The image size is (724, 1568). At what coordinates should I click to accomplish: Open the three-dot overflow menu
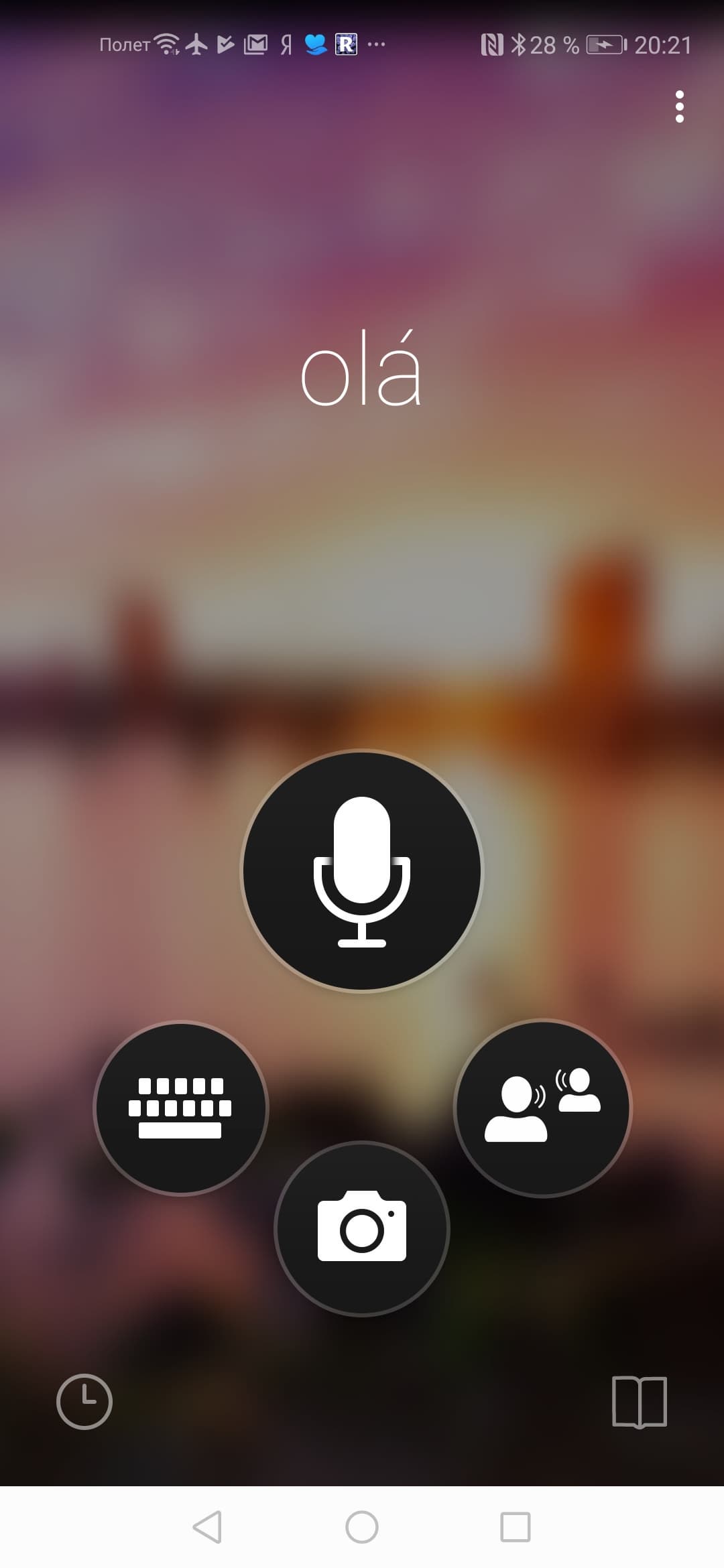tap(679, 107)
